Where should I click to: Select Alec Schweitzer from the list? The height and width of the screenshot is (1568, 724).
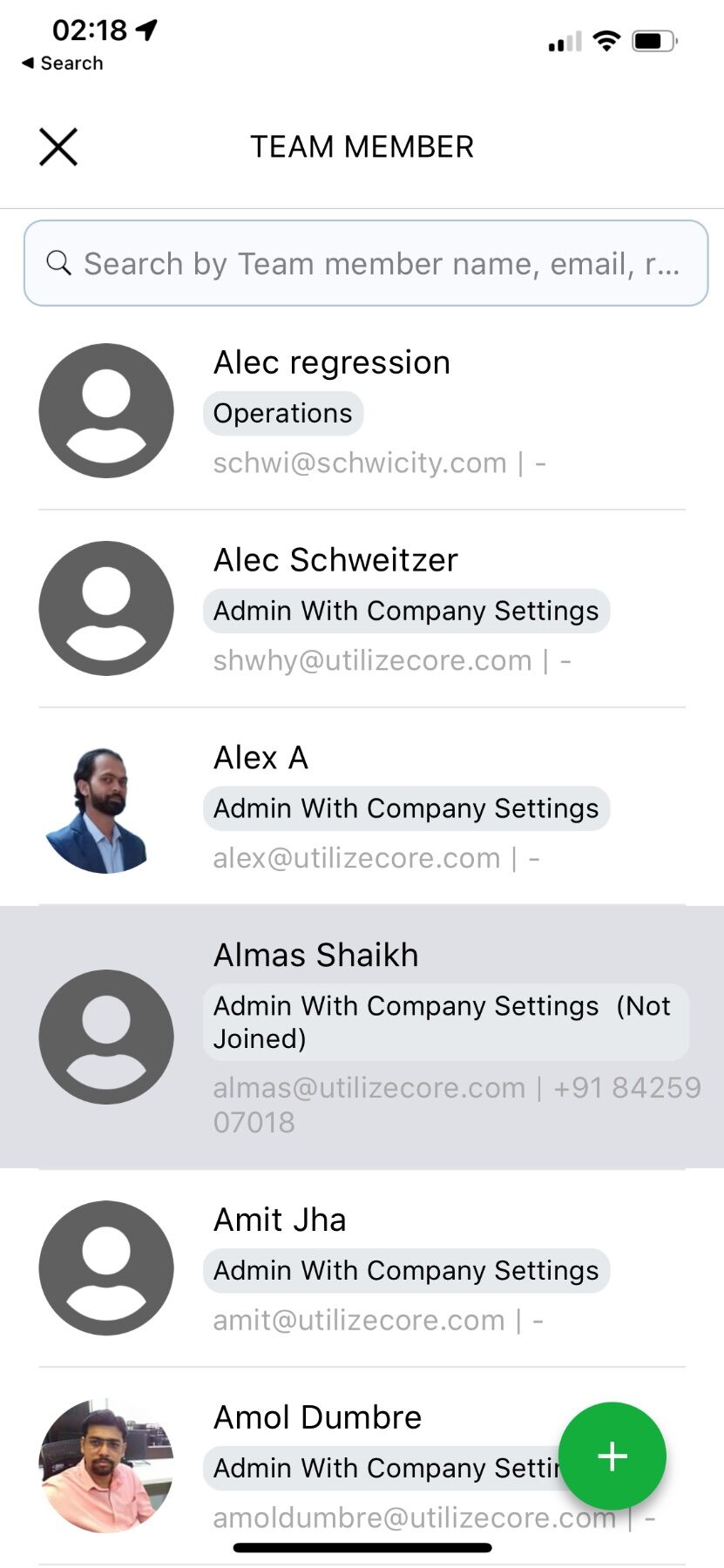point(362,609)
